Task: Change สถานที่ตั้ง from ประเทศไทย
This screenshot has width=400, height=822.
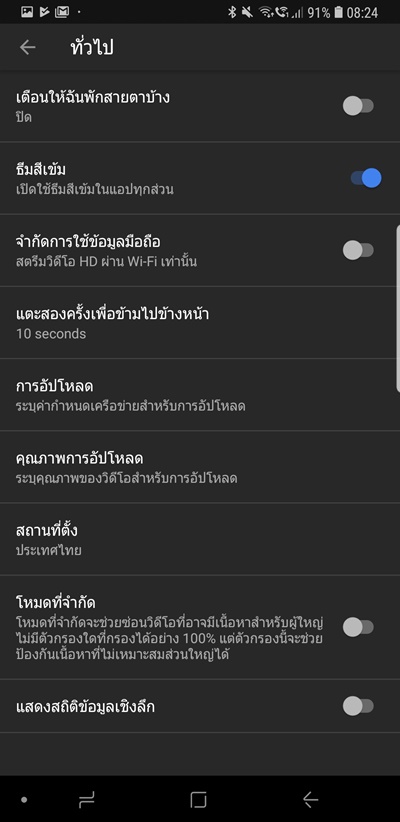Action: [x=200, y=539]
